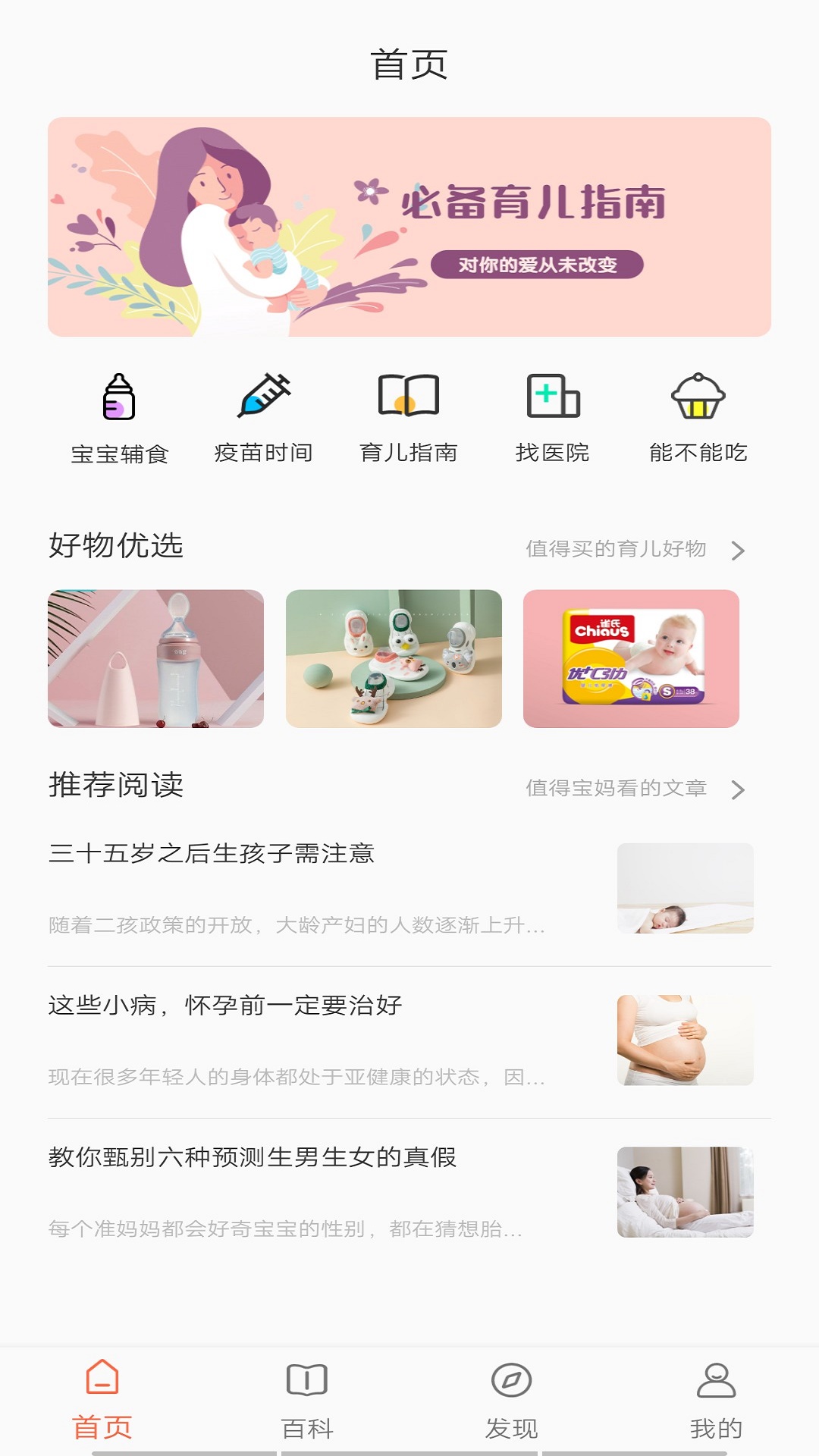Open 能不能吃 food checker
The width and height of the screenshot is (819, 1456).
[698, 418]
